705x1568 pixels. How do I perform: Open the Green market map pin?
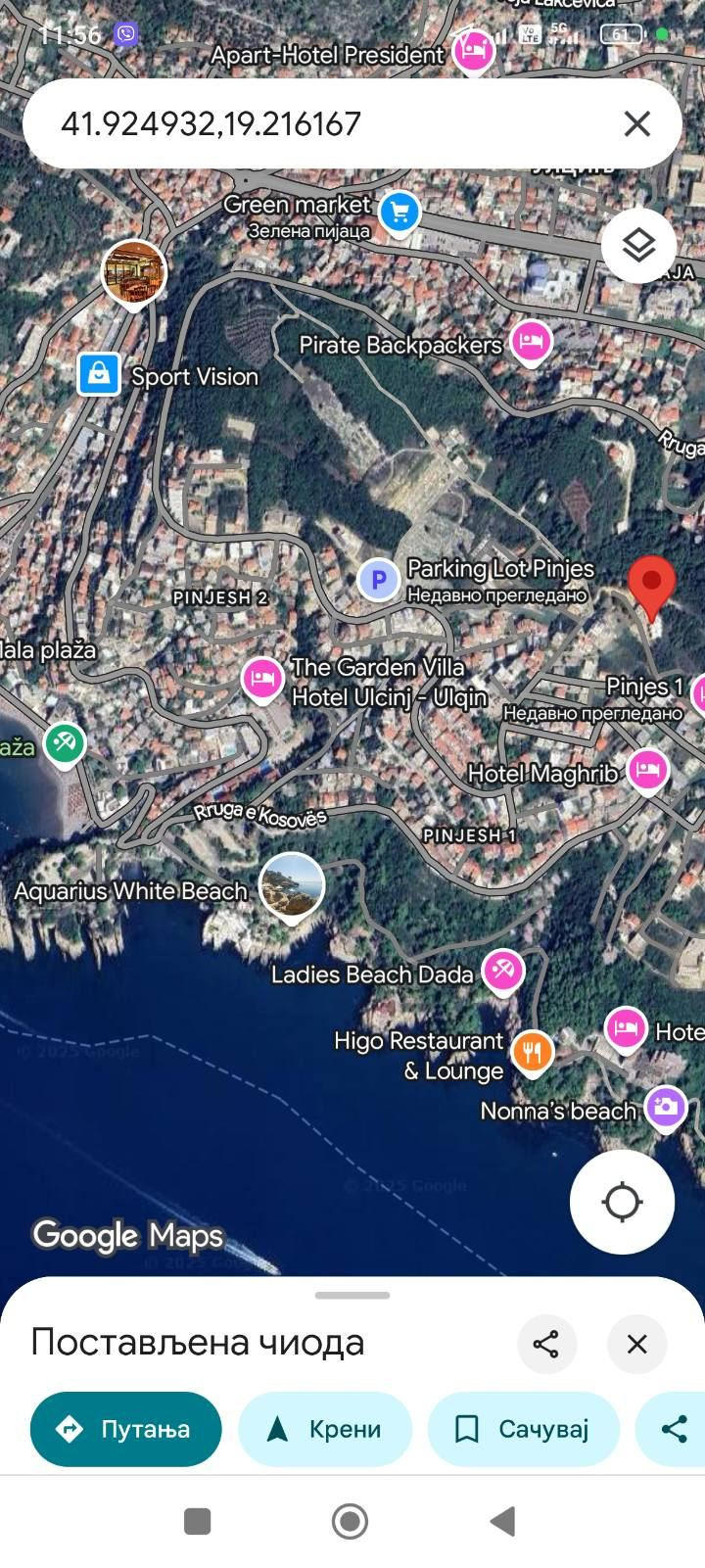point(399,213)
